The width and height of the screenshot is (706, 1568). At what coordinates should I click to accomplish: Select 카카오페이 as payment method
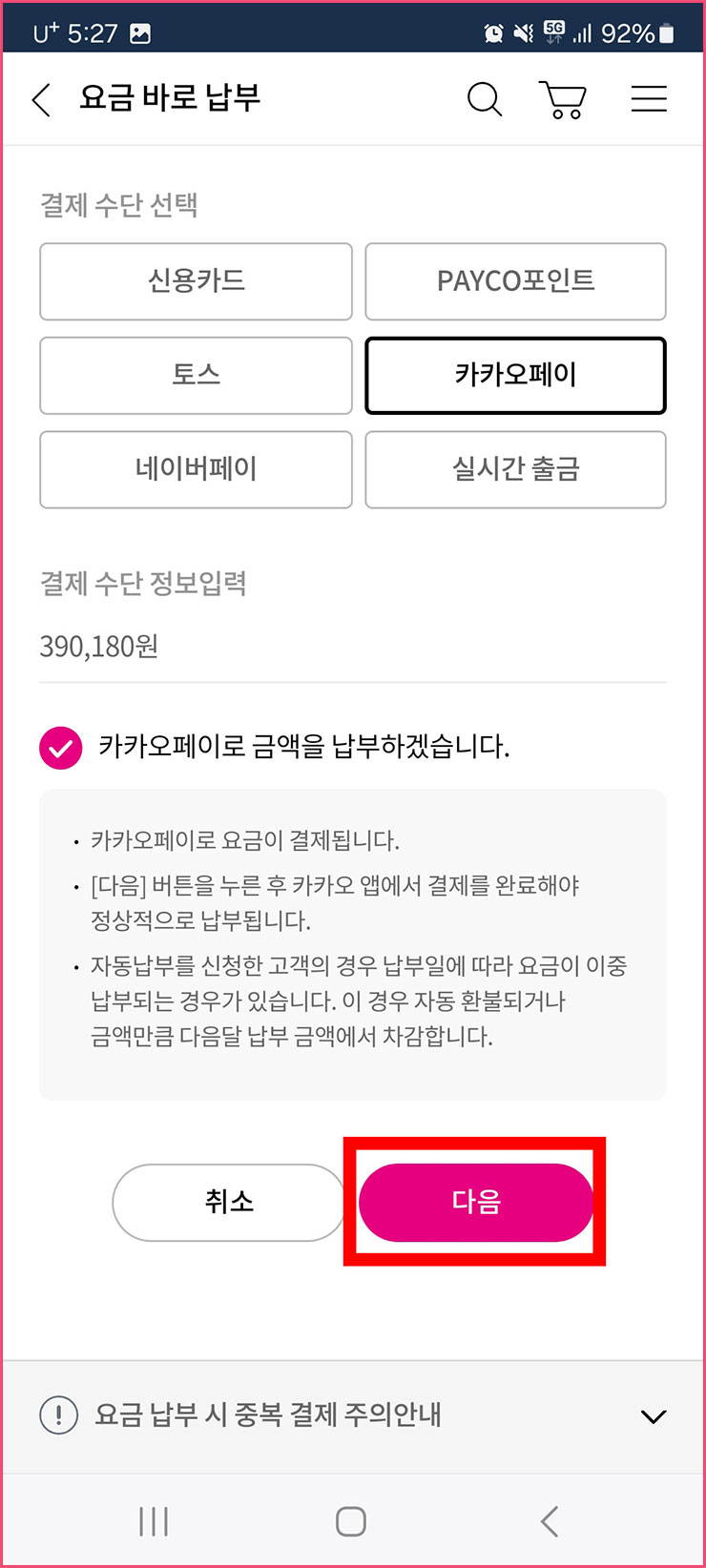tap(515, 375)
